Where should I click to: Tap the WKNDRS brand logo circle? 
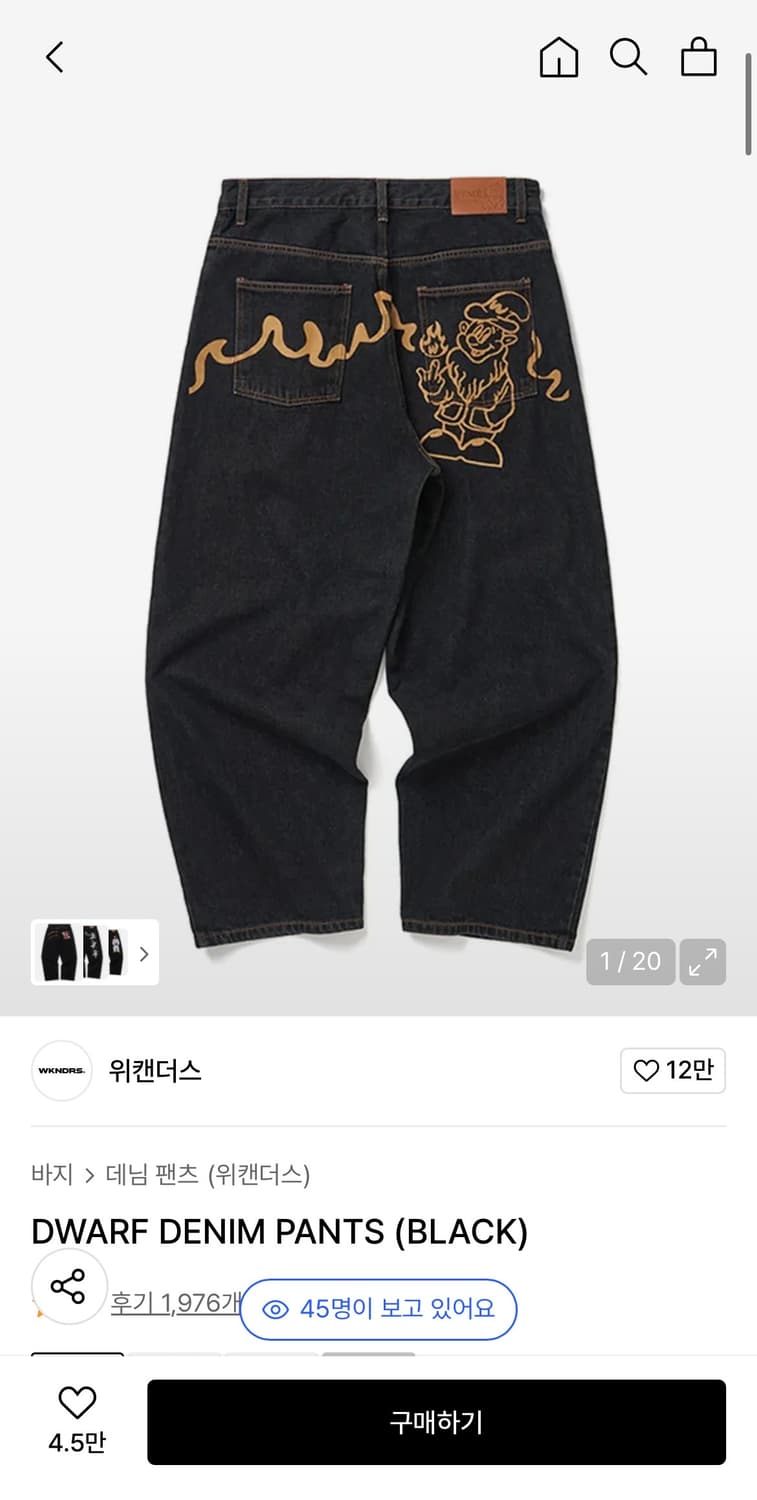point(62,1070)
